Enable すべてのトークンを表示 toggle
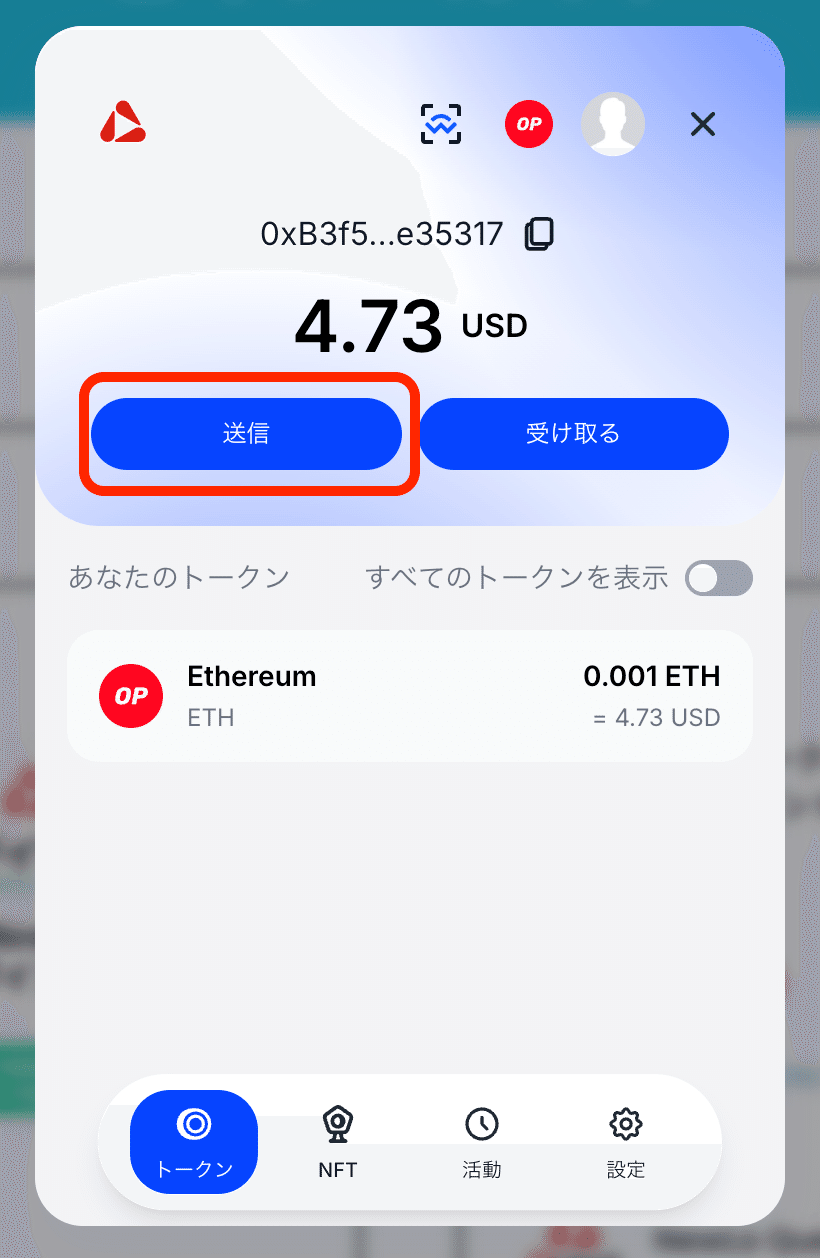Screen dimensions: 820x1258 click(x=718, y=578)
